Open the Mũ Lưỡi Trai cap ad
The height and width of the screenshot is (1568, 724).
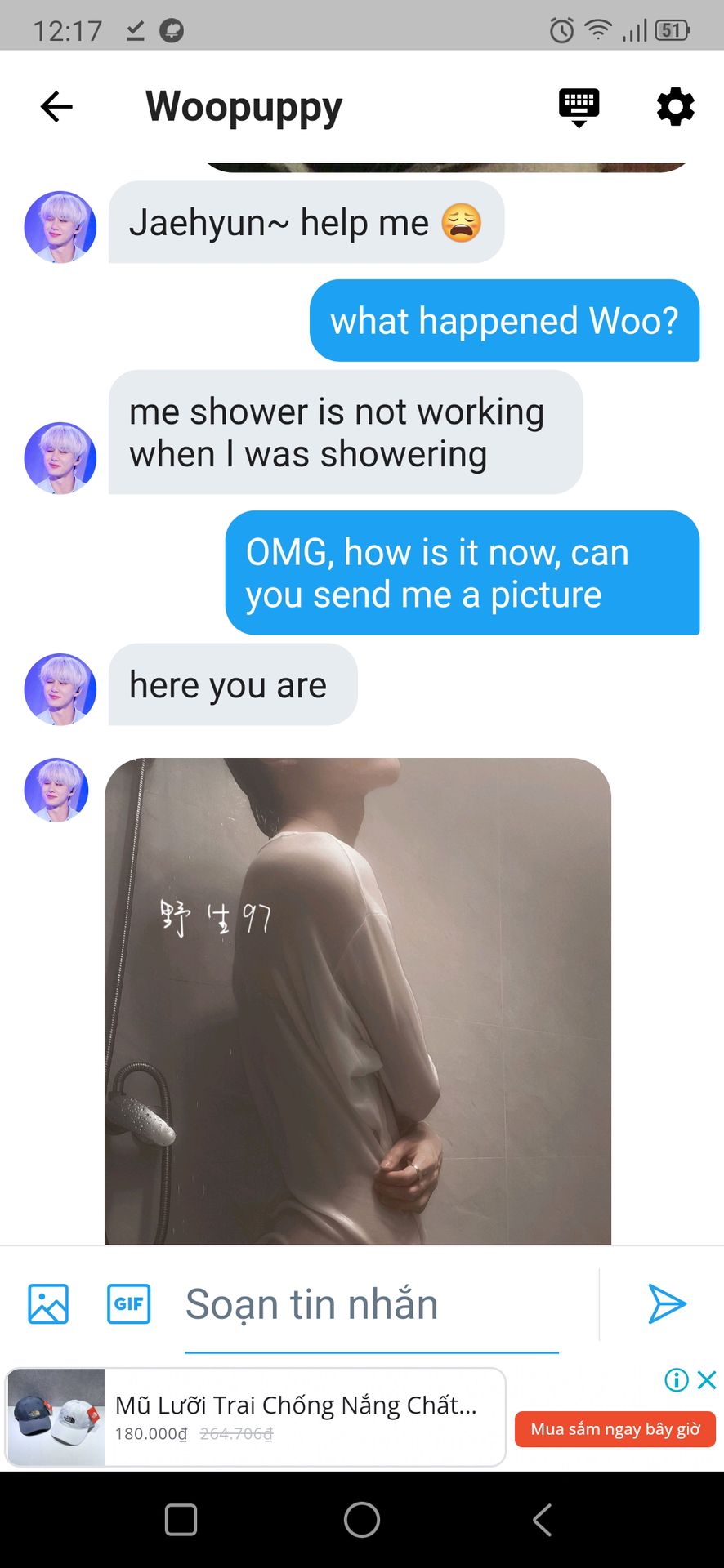coord(256,1417)
